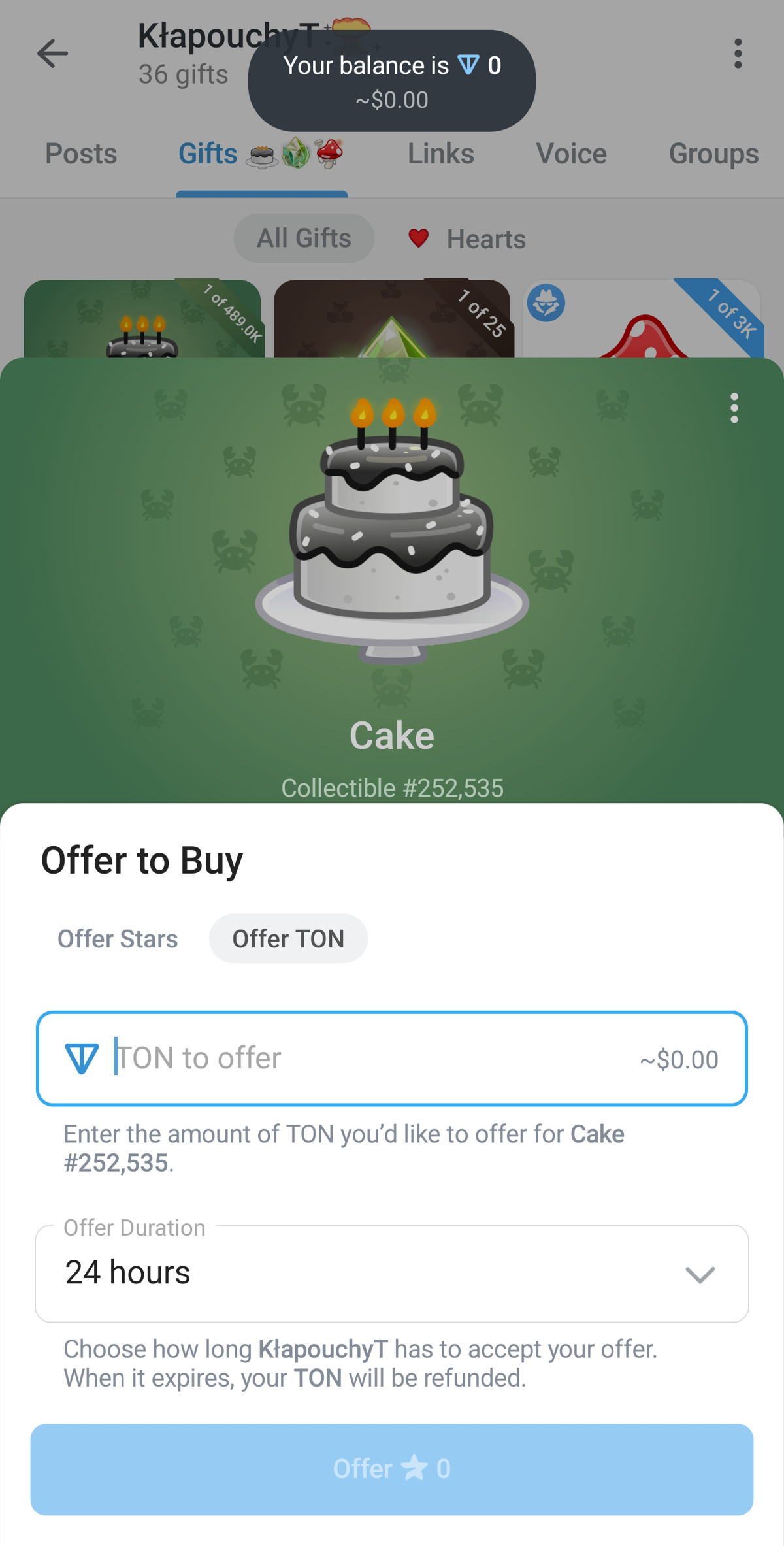Expand the Offer Duration dropdown
The width and height of the screenshot is (784, 1546).
pyautogui.click(x=392, y=1273)
